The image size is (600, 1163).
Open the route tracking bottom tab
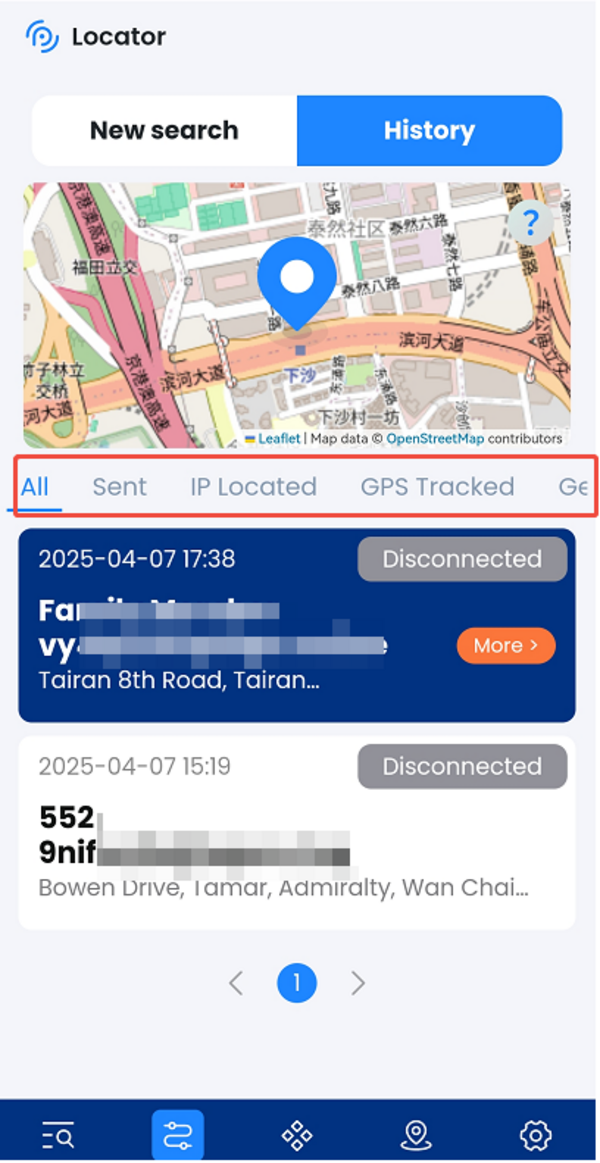tap(178, 1135)
